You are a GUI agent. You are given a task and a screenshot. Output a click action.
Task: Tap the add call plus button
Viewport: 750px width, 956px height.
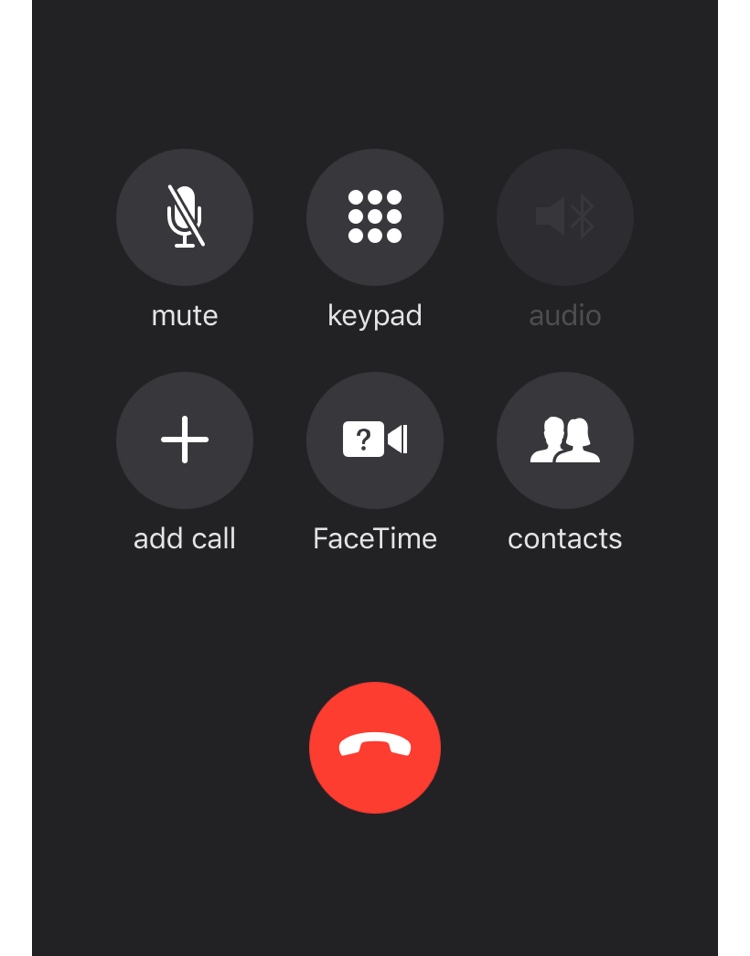click(x=185, y=440)
